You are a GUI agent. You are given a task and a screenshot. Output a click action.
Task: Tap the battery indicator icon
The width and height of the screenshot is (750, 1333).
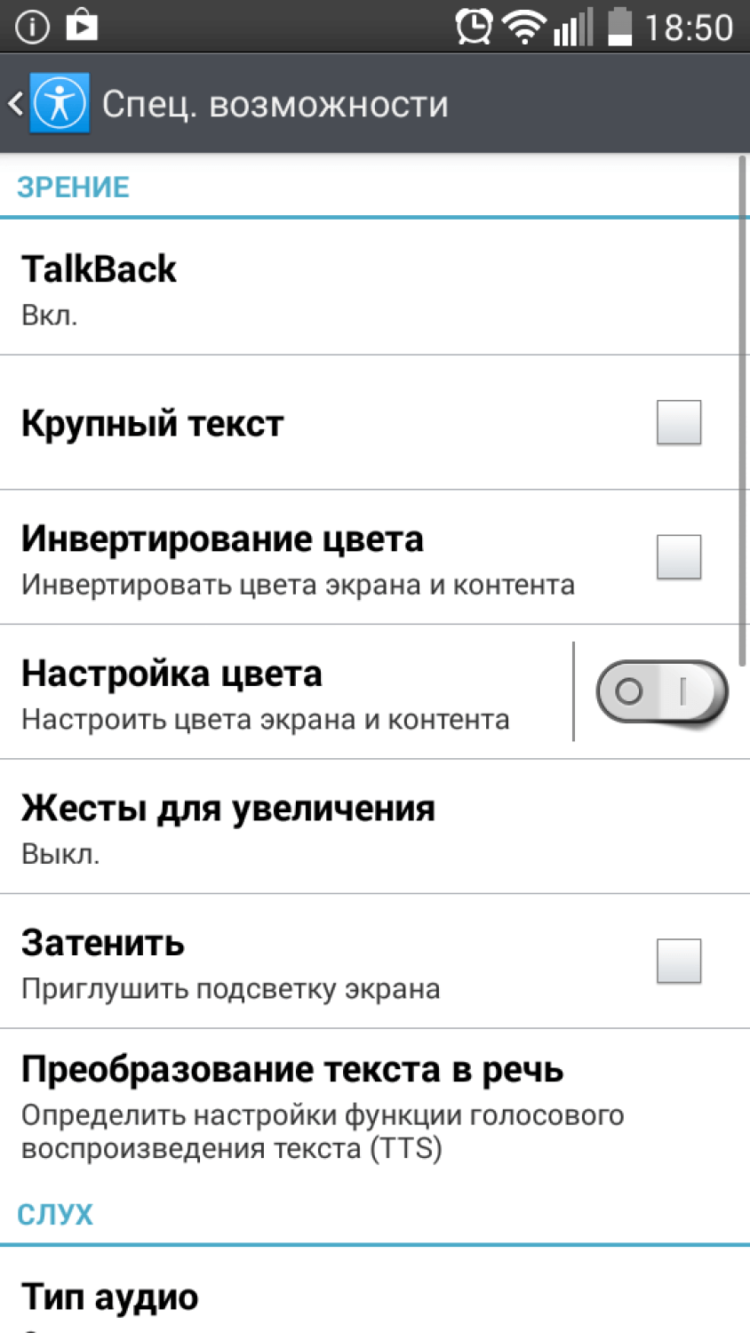tap(620, 26)
